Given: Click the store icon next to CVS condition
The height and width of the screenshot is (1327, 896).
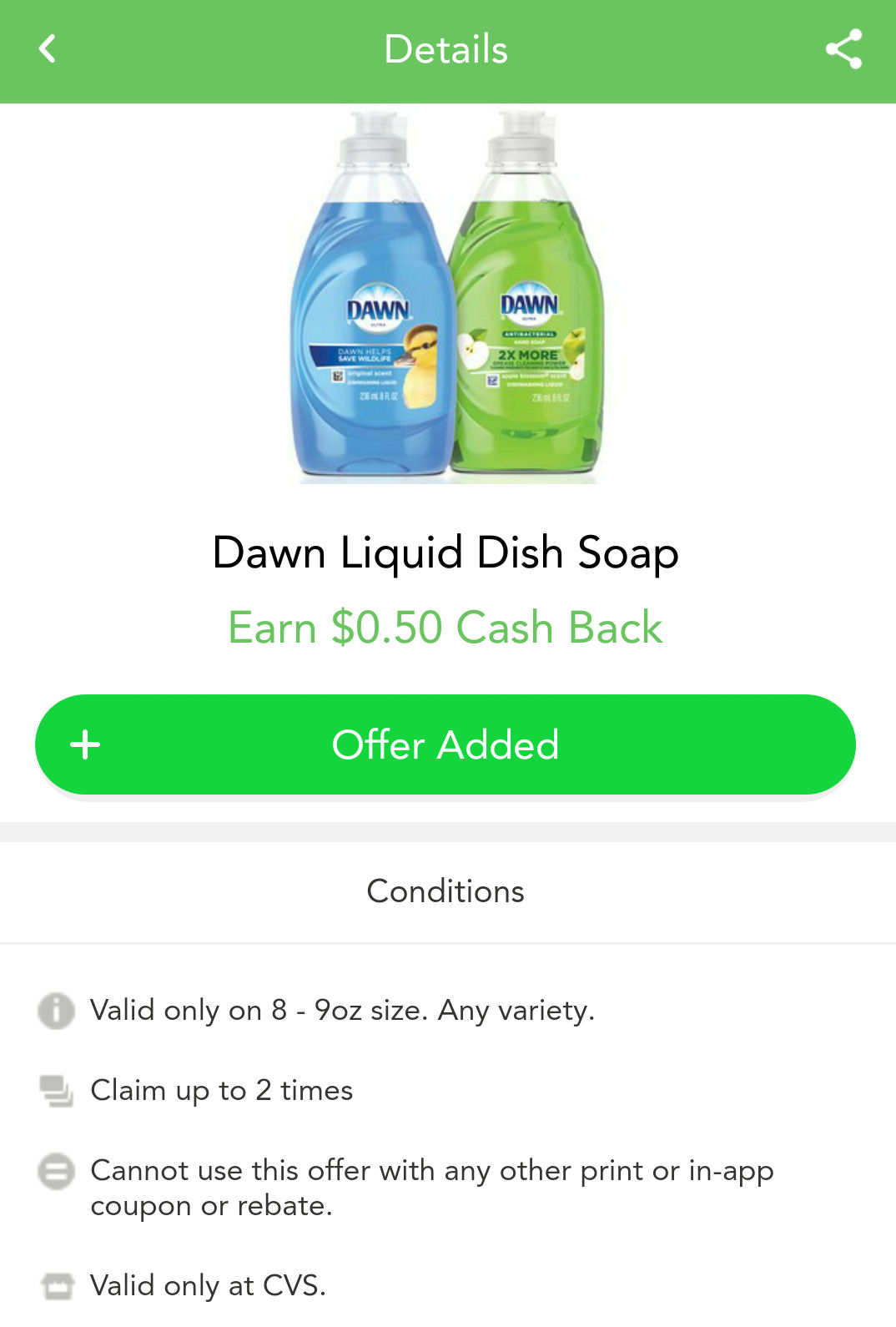Looking at the screenshot, I should pos(56,1285).
